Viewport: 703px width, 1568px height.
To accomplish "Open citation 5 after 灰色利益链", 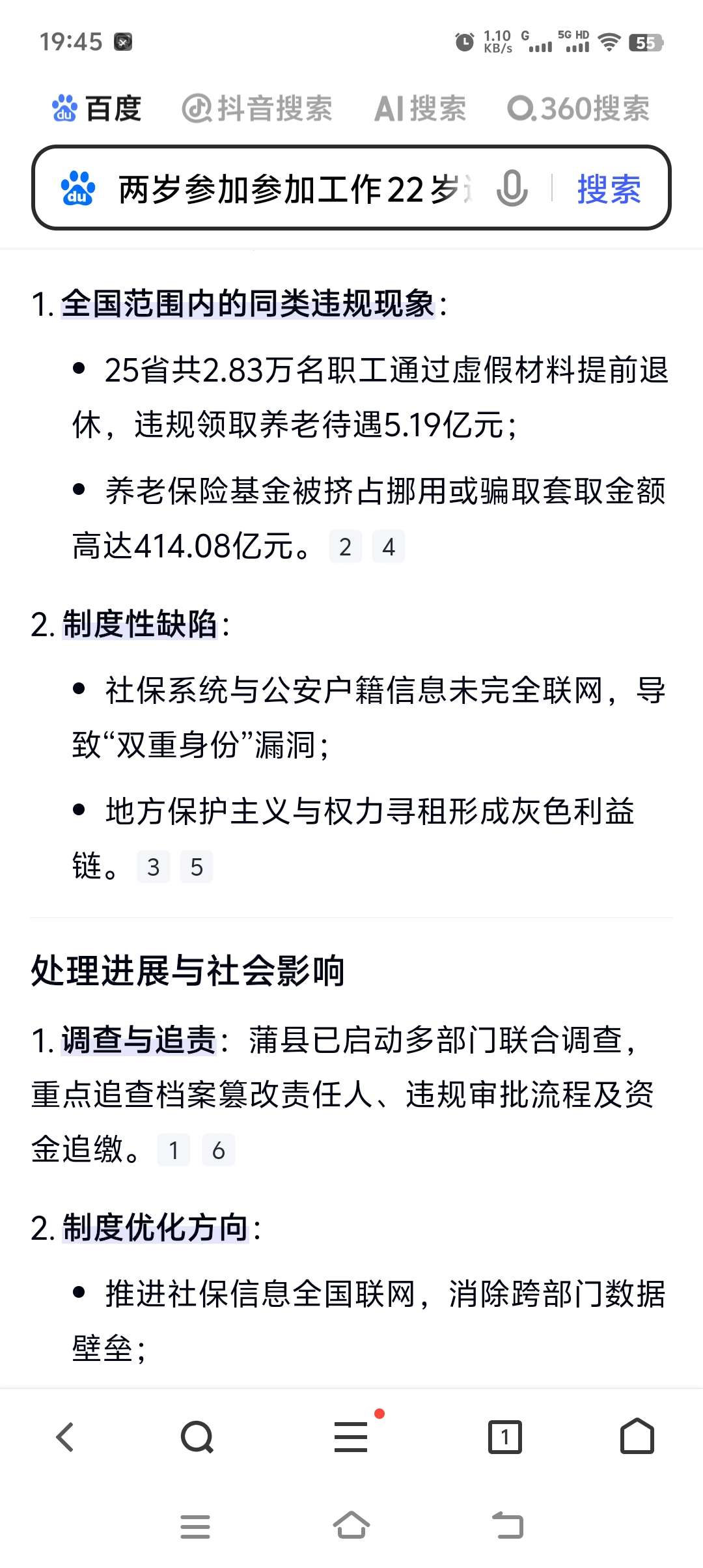I will 197,867.
